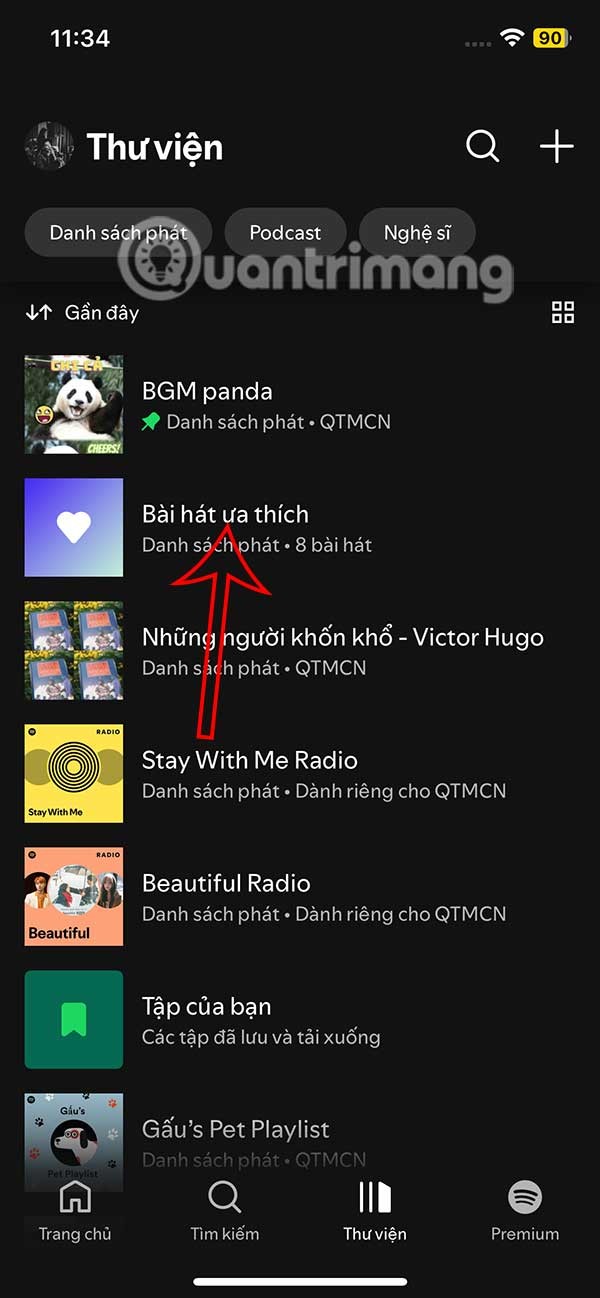Filter by Danh sách phát

tap(118, 233)
